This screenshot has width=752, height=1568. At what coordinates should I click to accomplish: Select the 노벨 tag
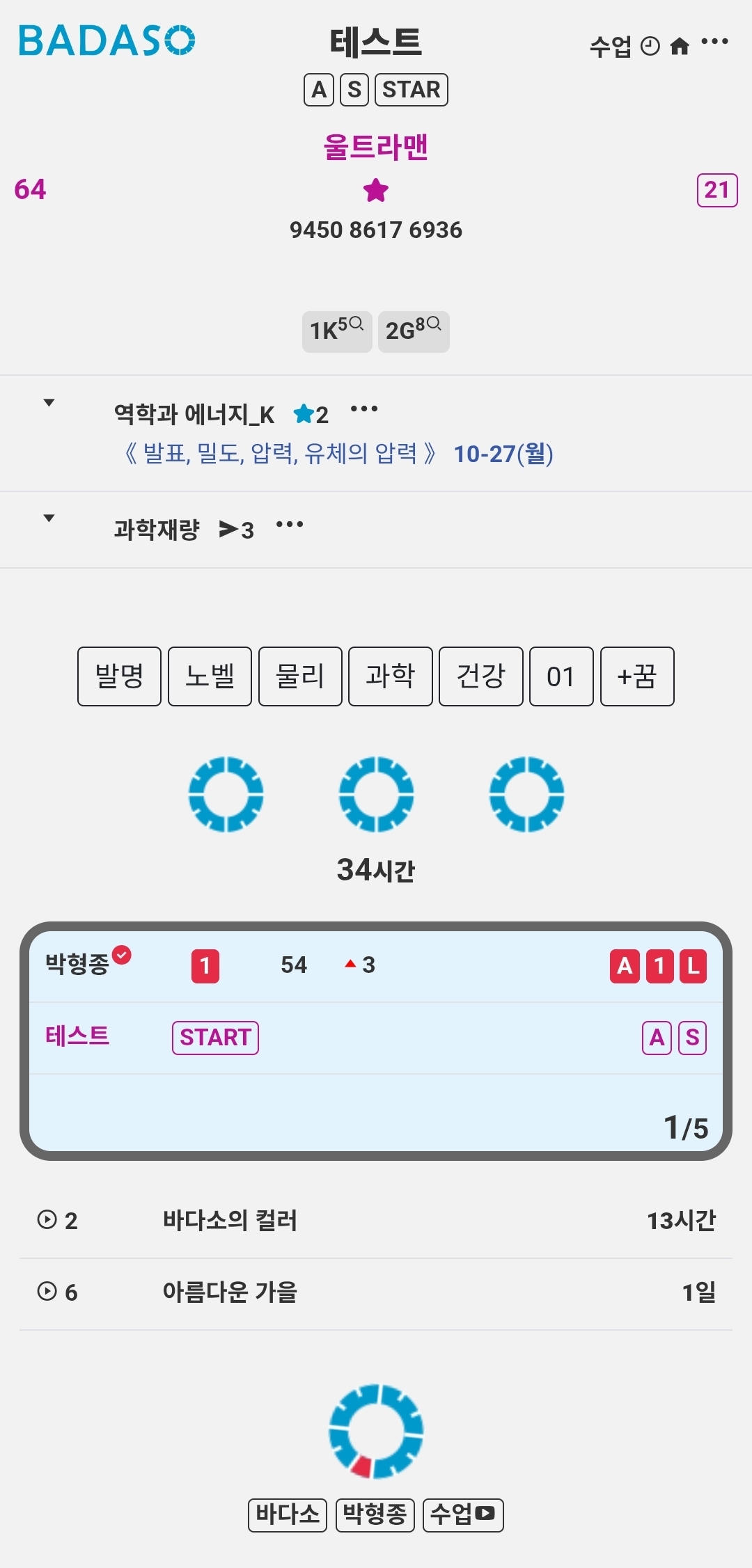point(210,676)
